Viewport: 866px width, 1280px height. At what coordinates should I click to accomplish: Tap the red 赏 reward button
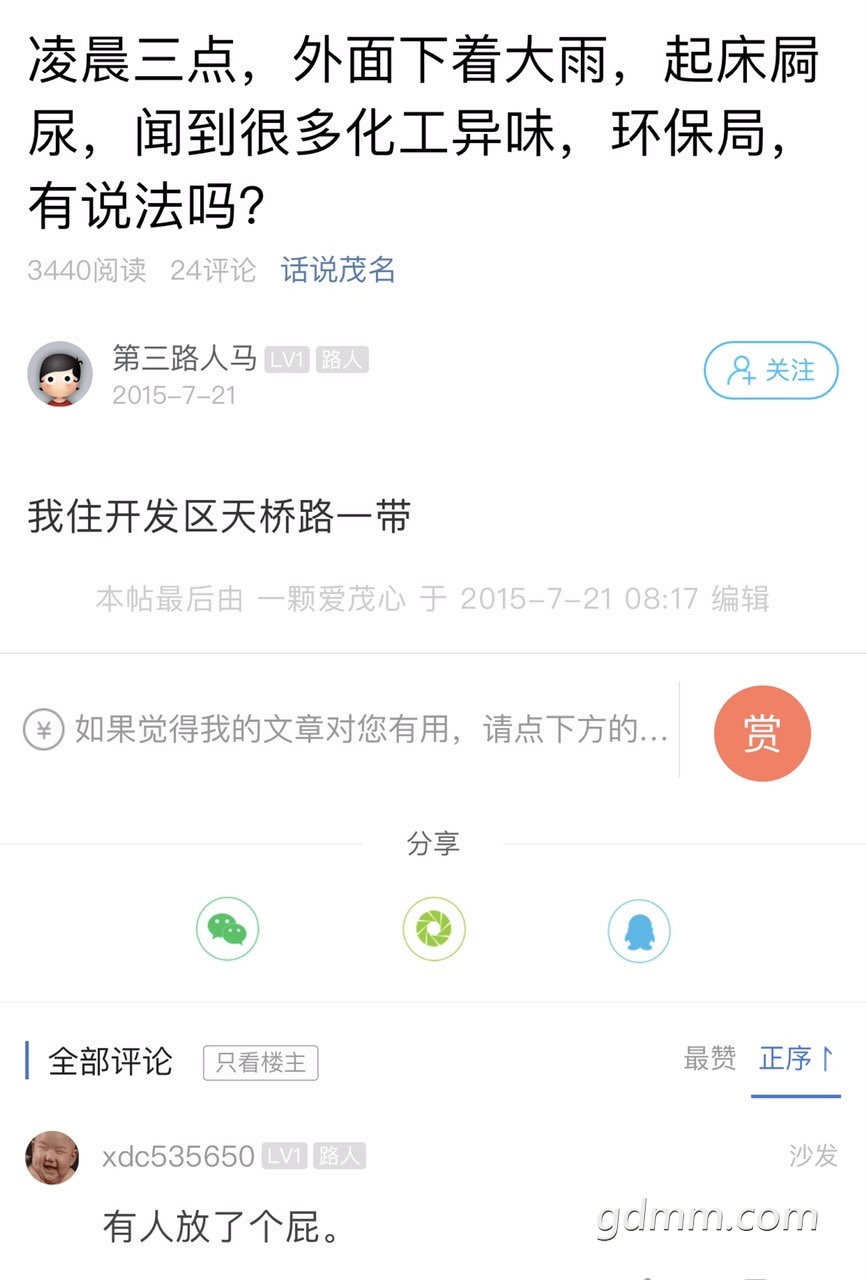coord(762,733)
